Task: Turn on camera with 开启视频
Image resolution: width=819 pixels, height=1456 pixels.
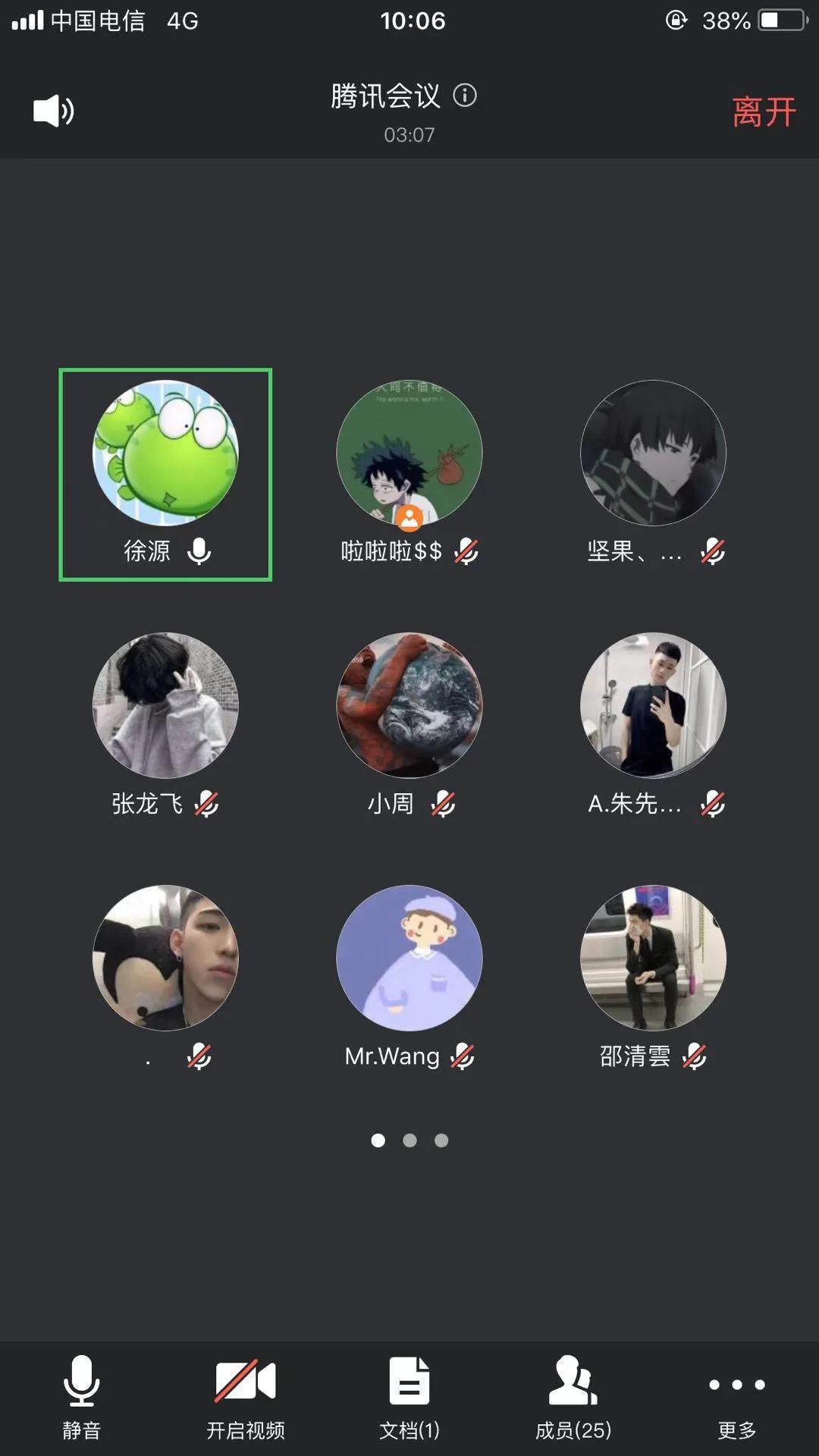Action: pos(245,1396)
